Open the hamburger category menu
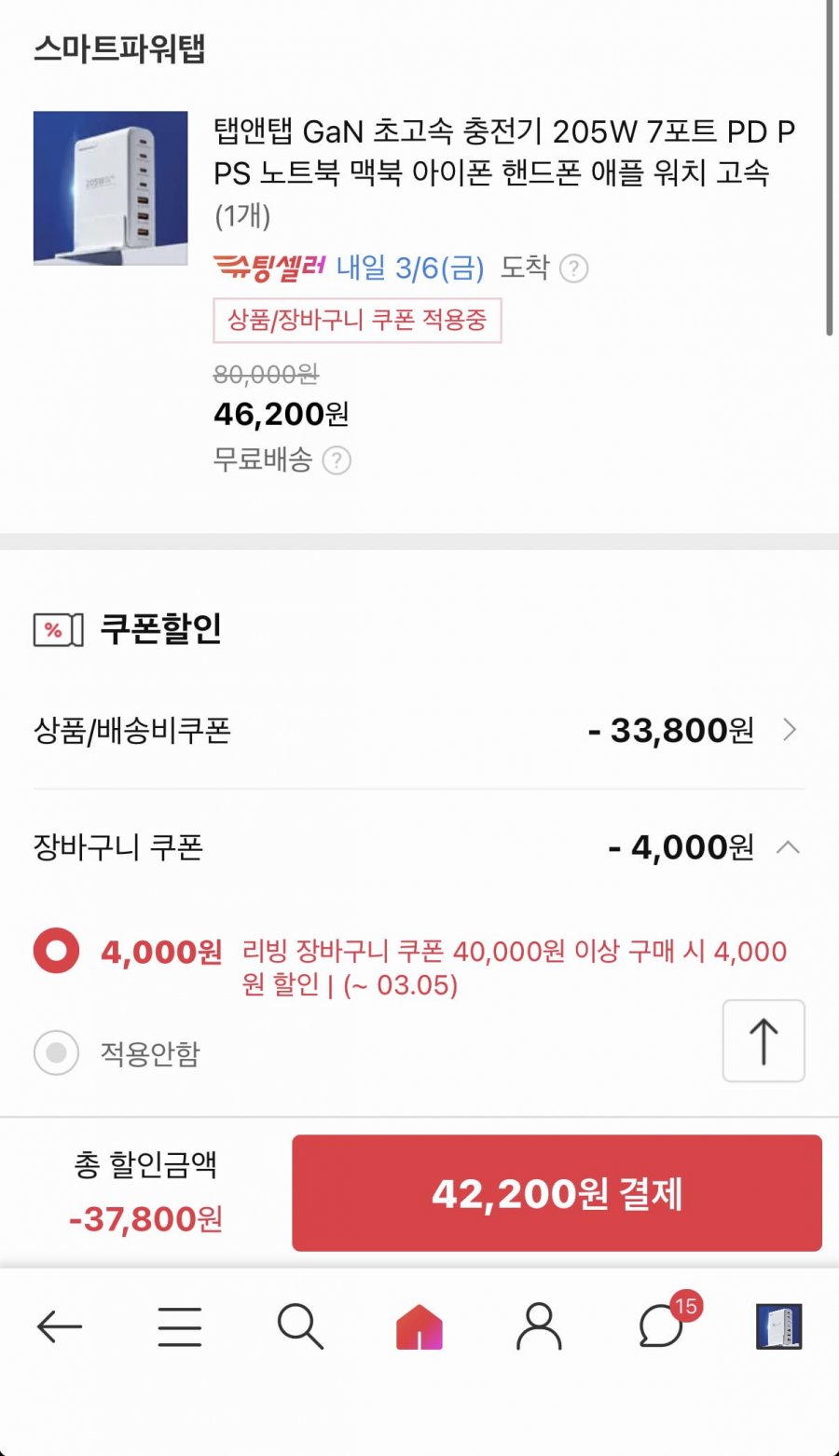The height and width of the screenshot is (1456, 839). pyautogui.click(x=179, y=1326)
